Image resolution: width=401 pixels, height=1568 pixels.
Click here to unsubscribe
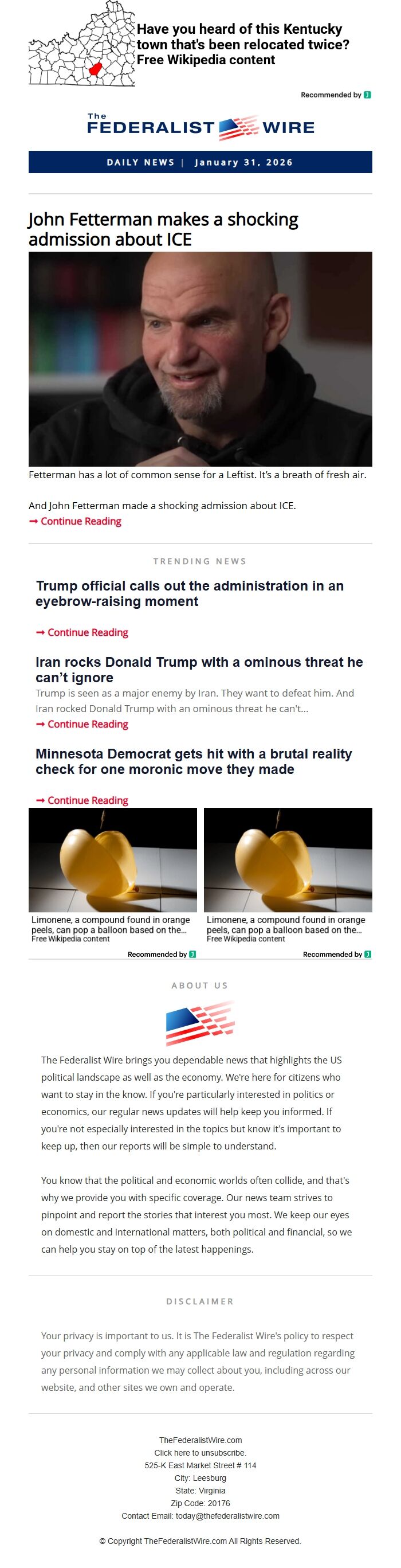pyautogui.click(x=200, y=1453)
